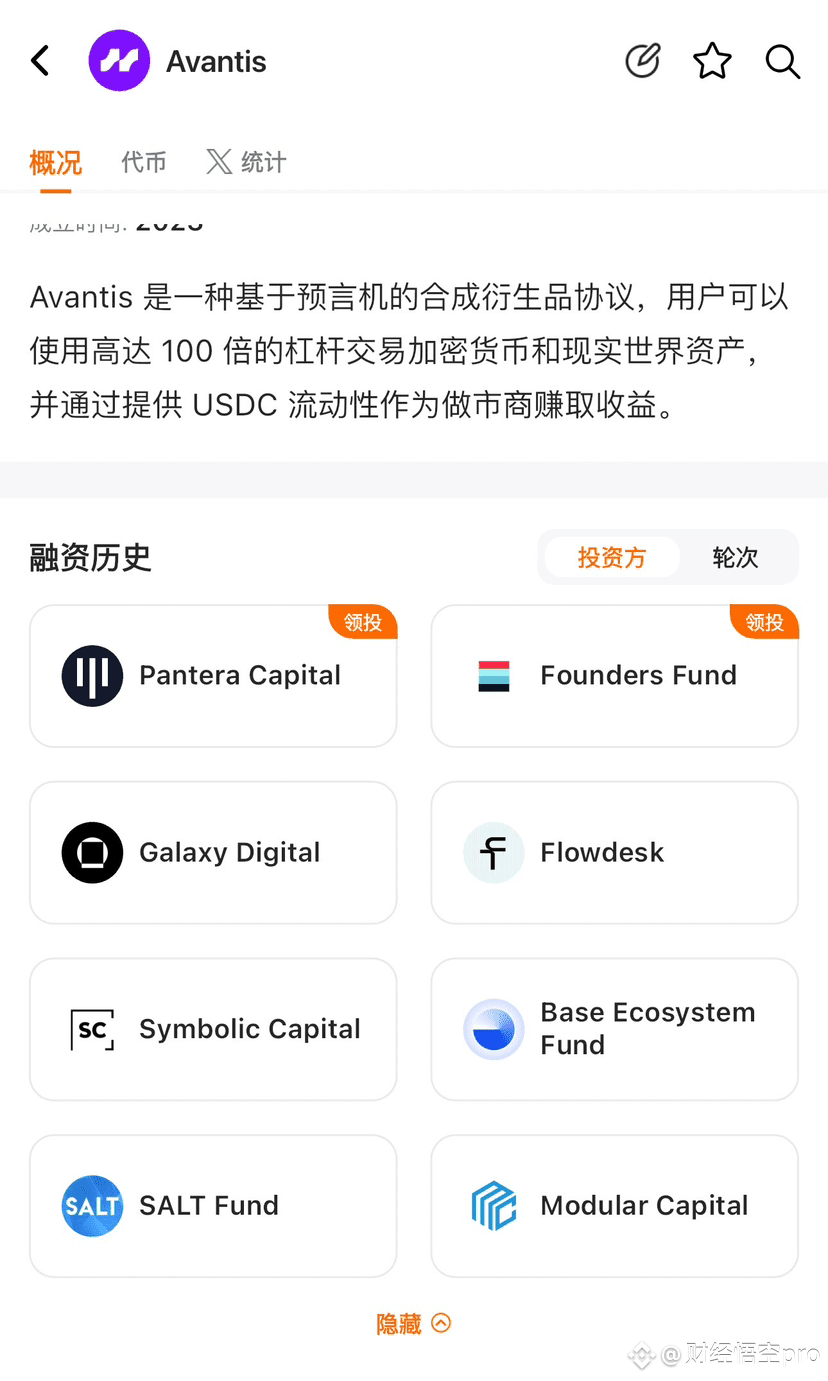Add Avantis to favorites with the star
The image size is (828, 1381).
(x=712, y=61)
